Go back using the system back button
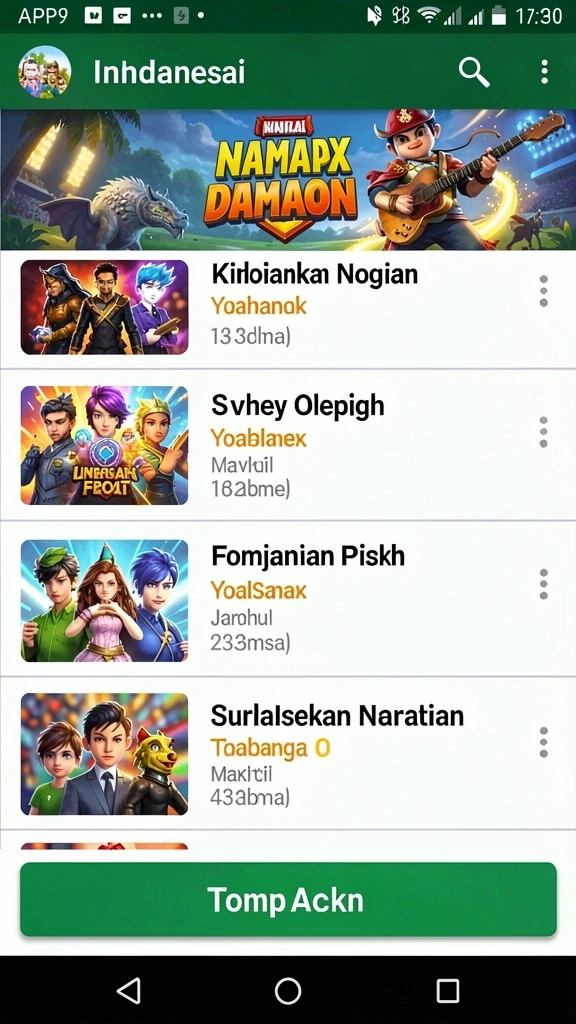This screenshot has height=1024, width=576. tap(129, 991)
